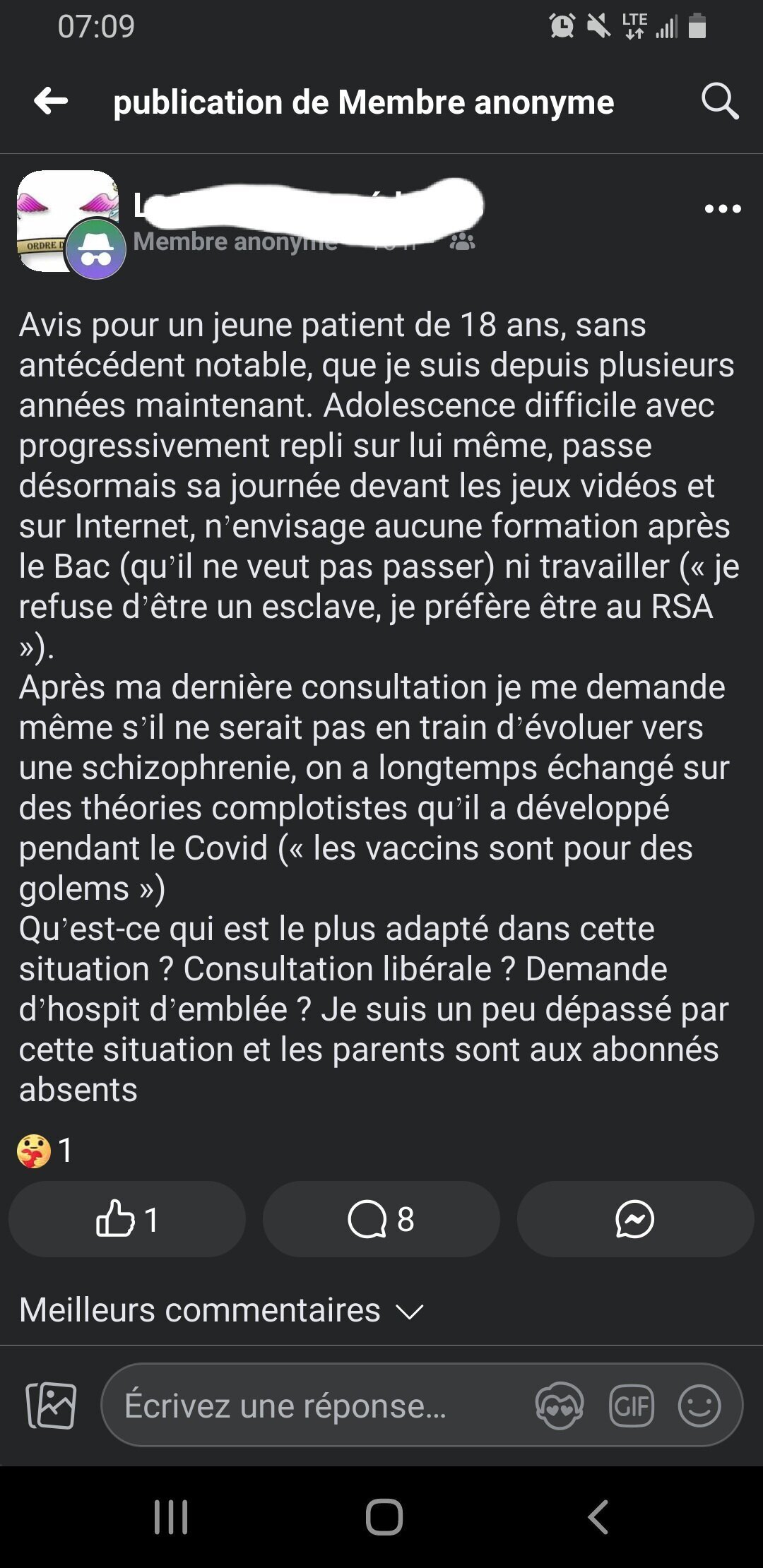Open the 8 comments on this post

[381, 1218]
